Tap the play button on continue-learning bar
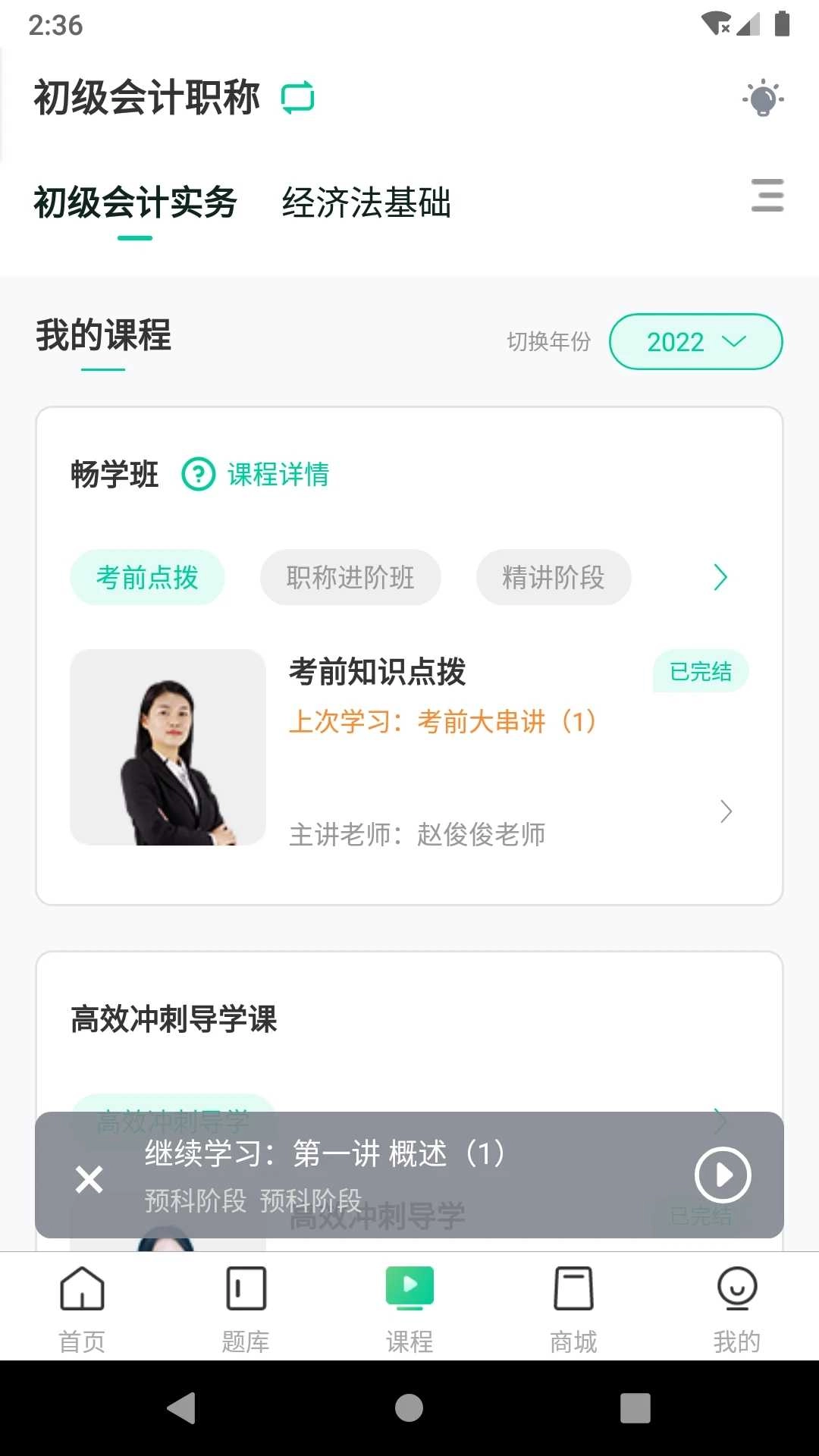This screenshot has width=819, height=1456. point(721,1175)
